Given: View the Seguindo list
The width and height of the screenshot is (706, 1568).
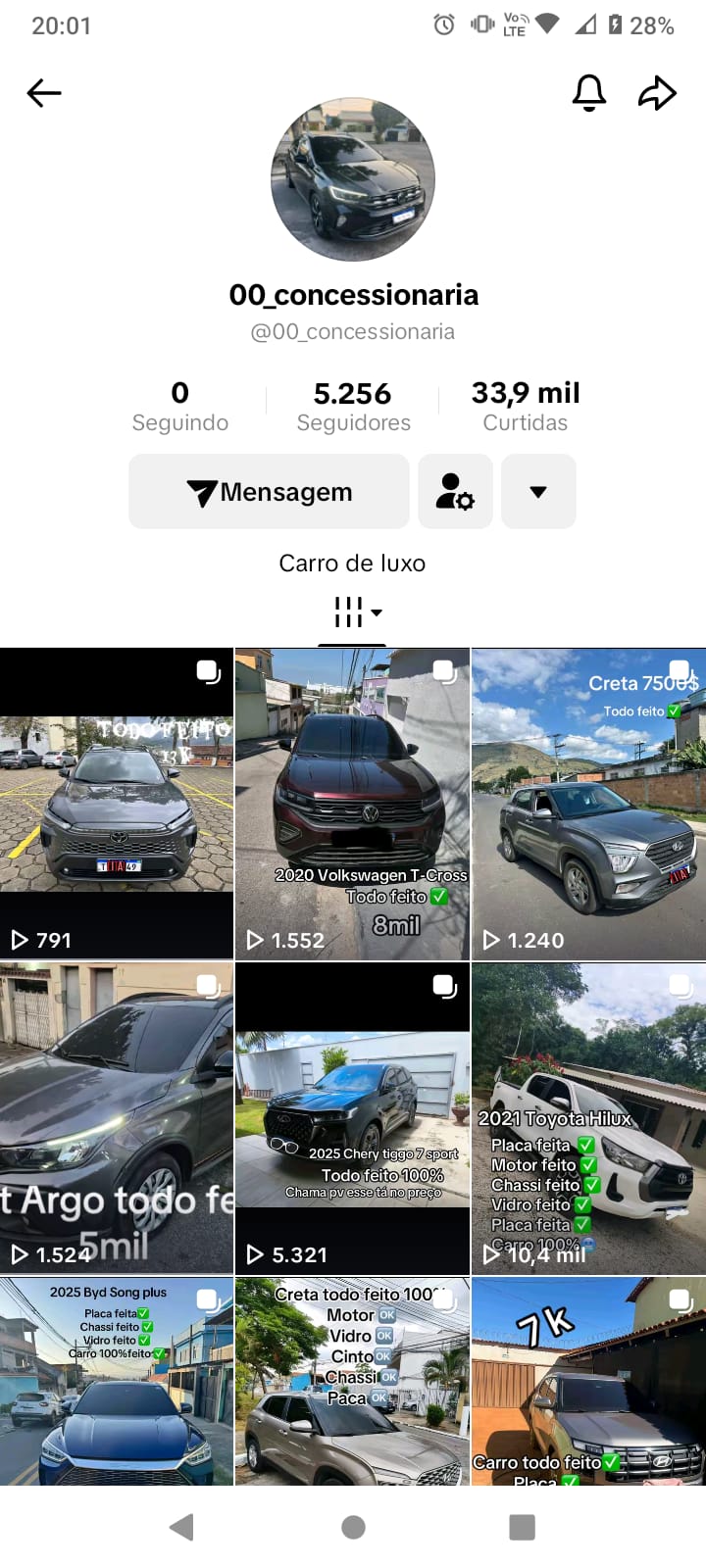Looking at the screenshot, I should (x=180, y=406).
